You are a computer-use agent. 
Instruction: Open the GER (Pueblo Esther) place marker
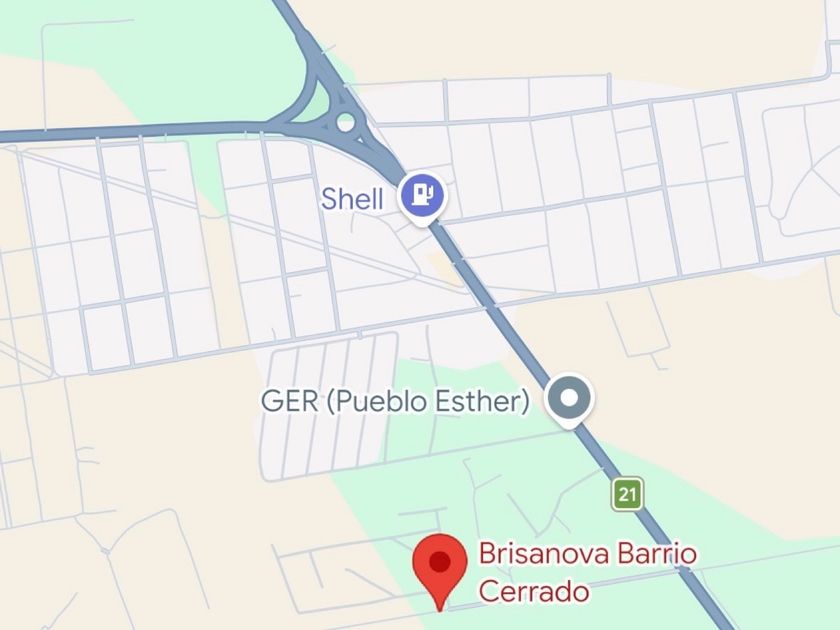pos(569,400)
